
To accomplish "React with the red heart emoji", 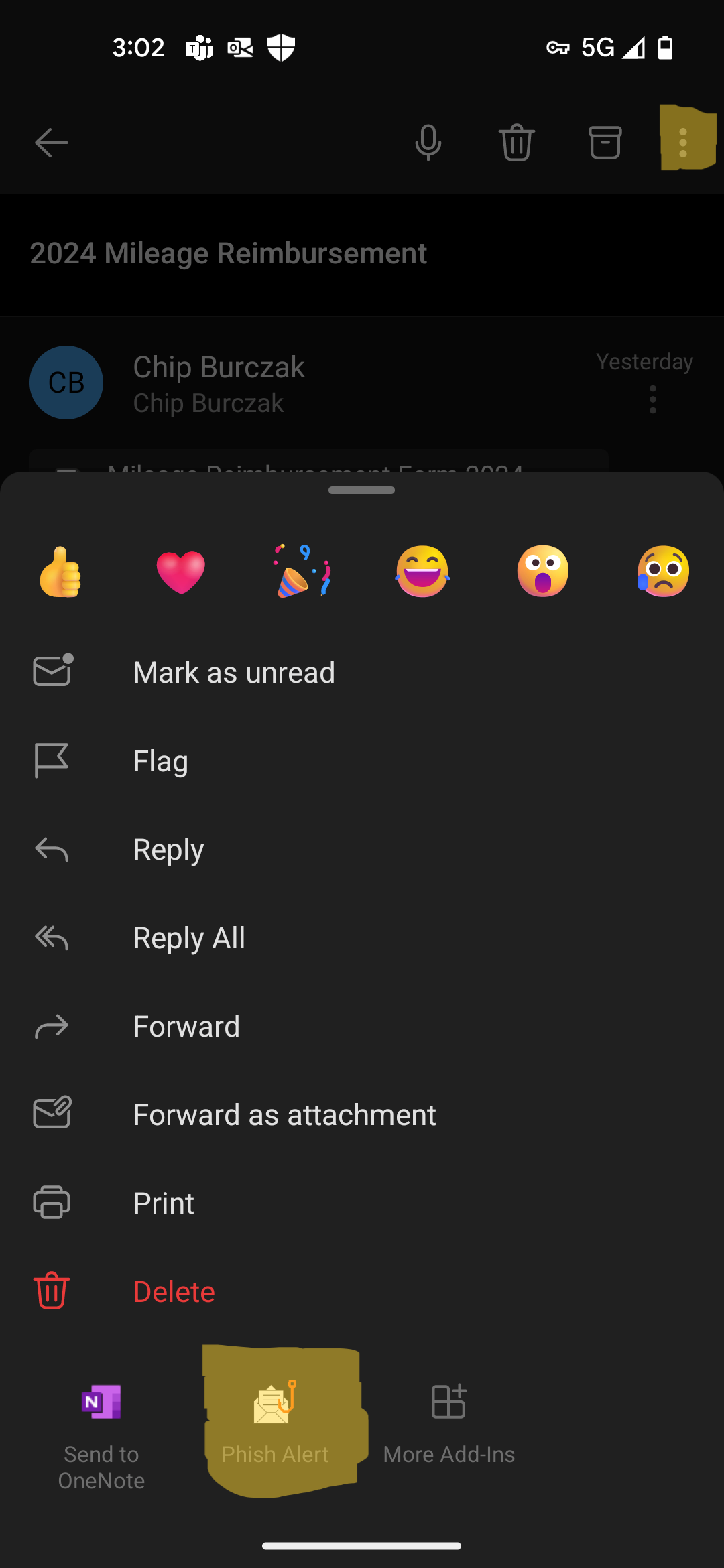I will point(181,572).
